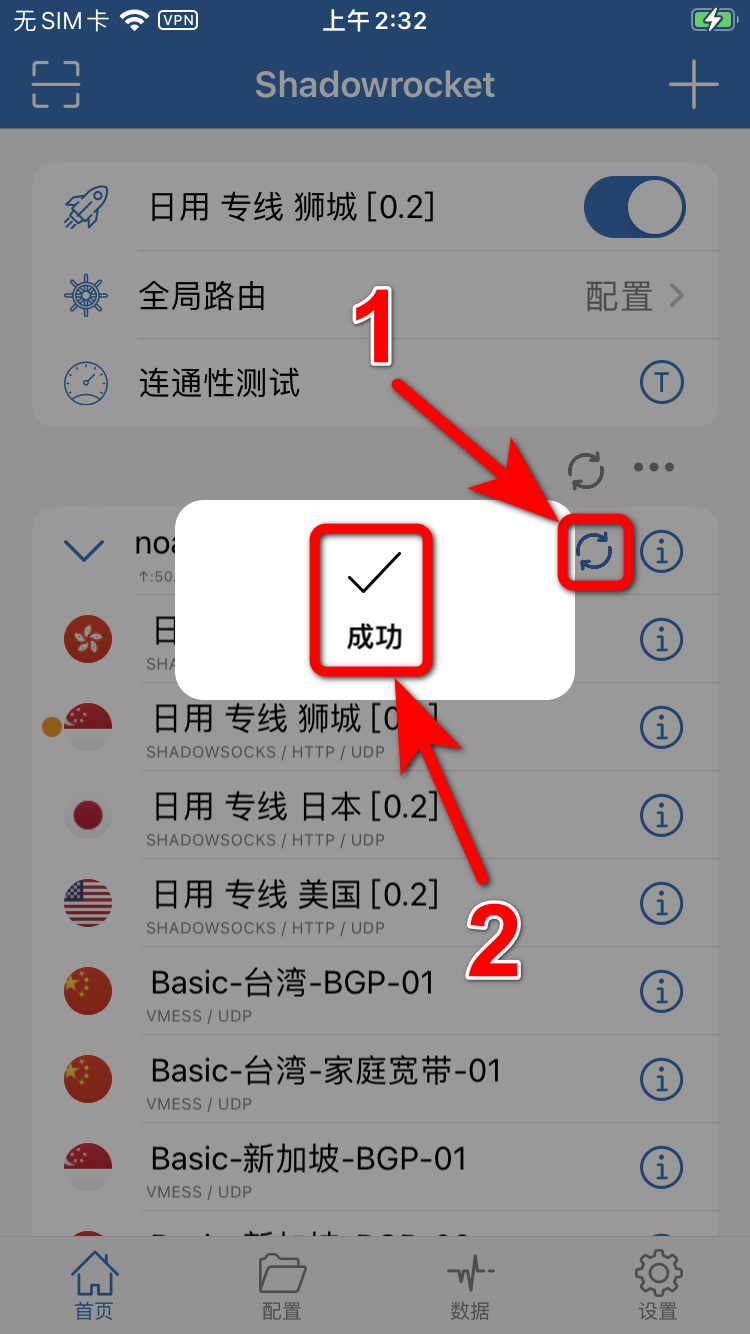Open the three-dot more options menu
Viewport: 750px width, 1334px height.
point(654,467)
